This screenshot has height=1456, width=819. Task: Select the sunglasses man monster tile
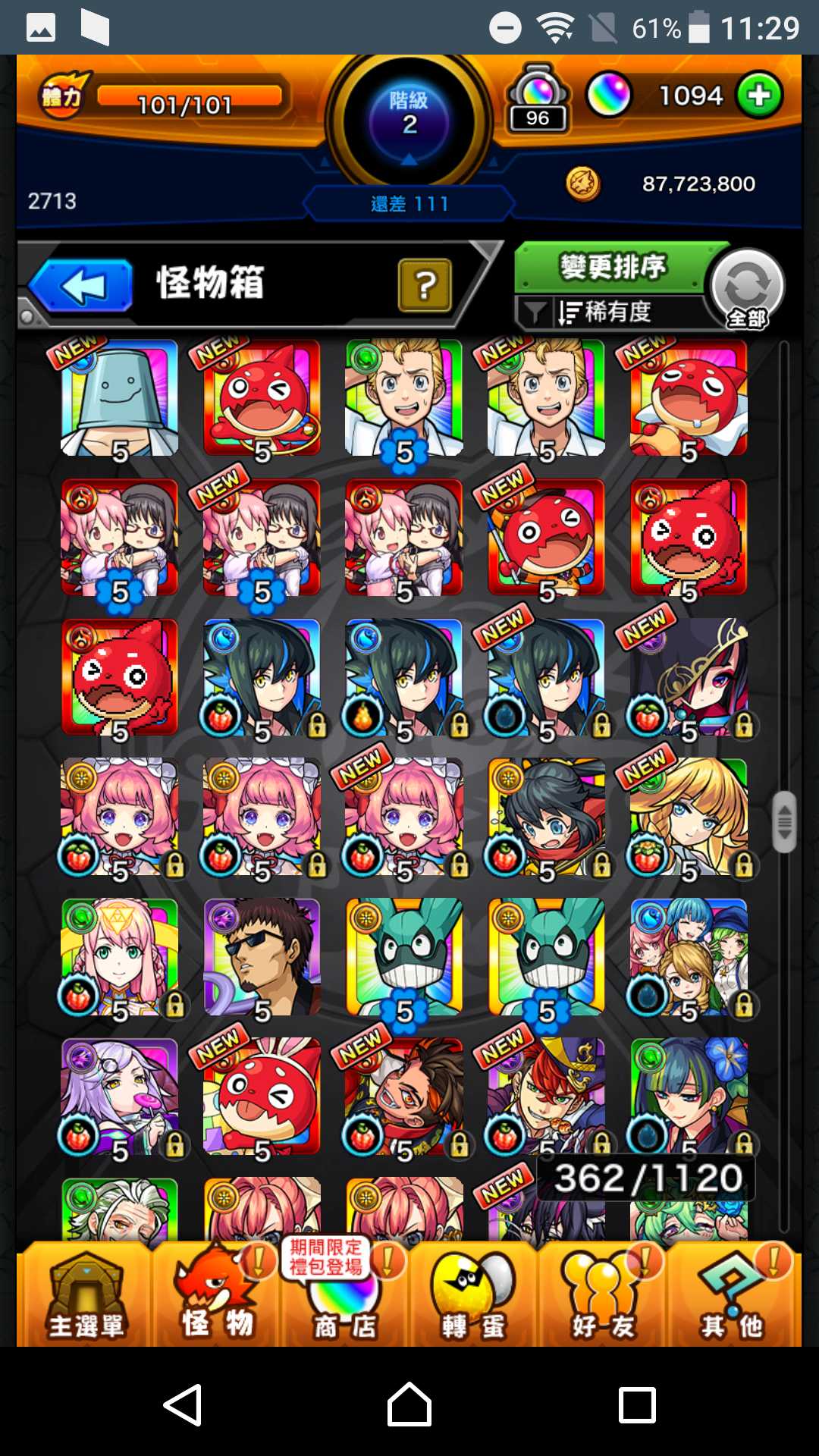pyautogui.click(x=262, y=957)
